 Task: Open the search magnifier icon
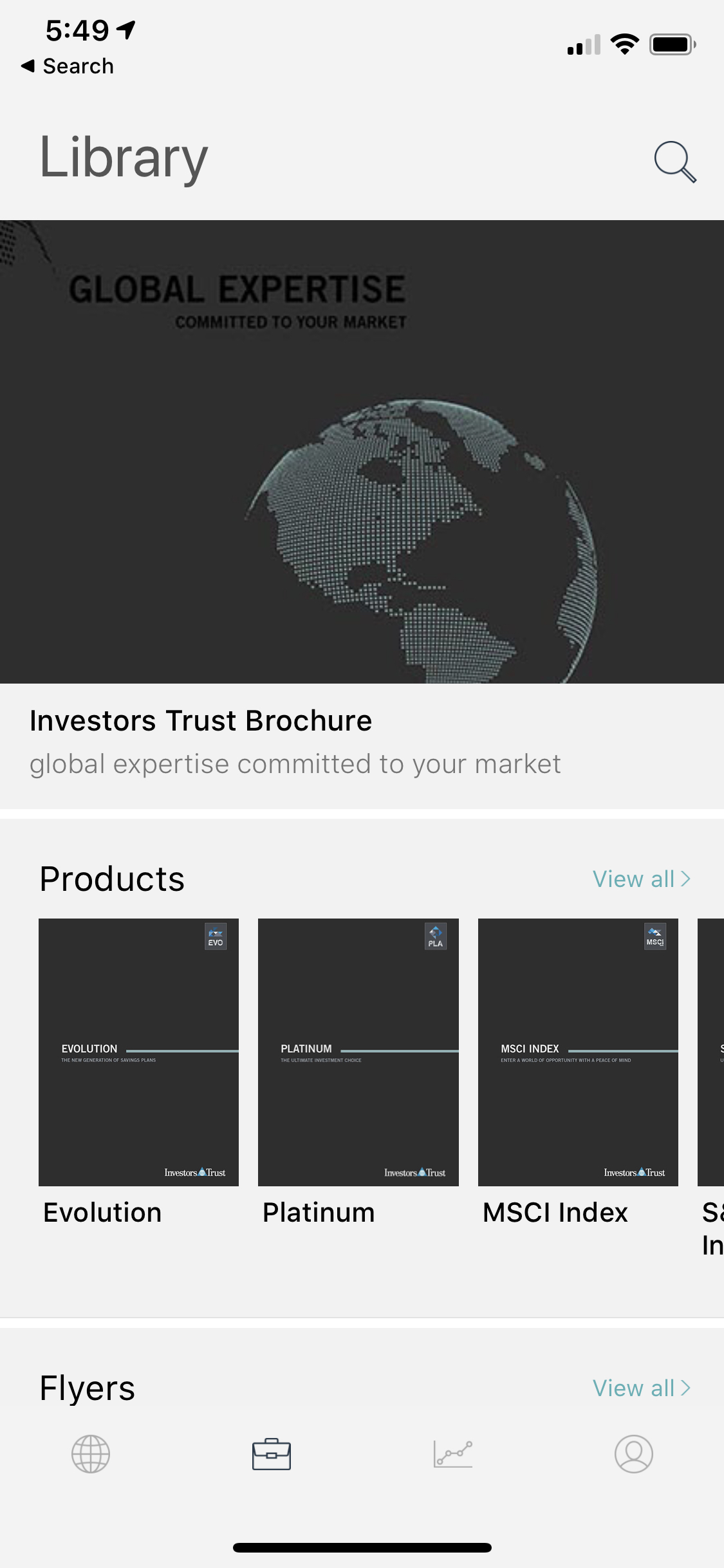tap(675, 162)
